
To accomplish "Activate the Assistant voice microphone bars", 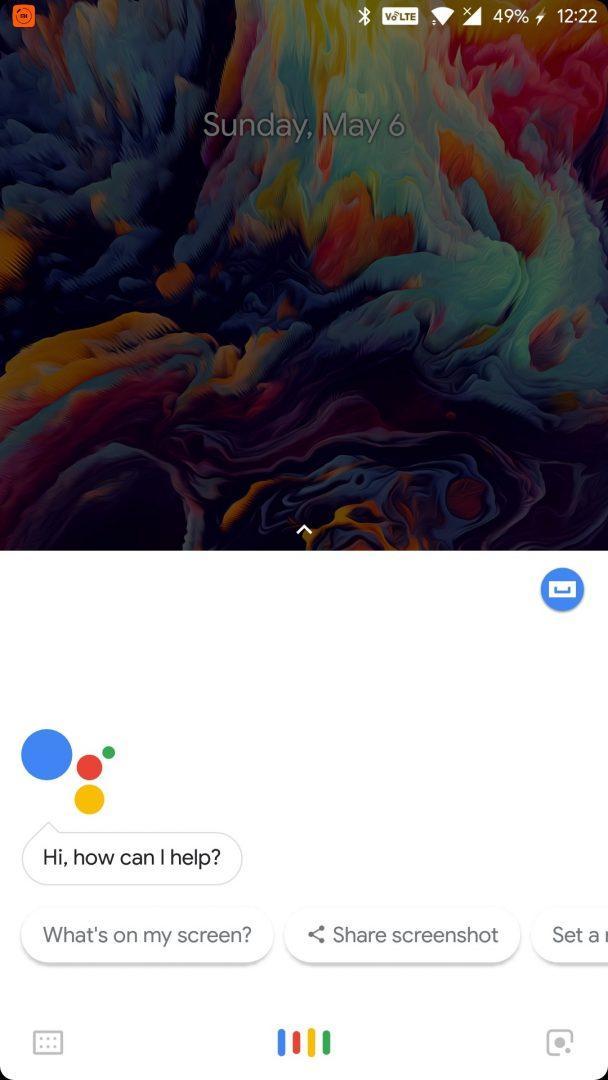I will click(304, 1042).
